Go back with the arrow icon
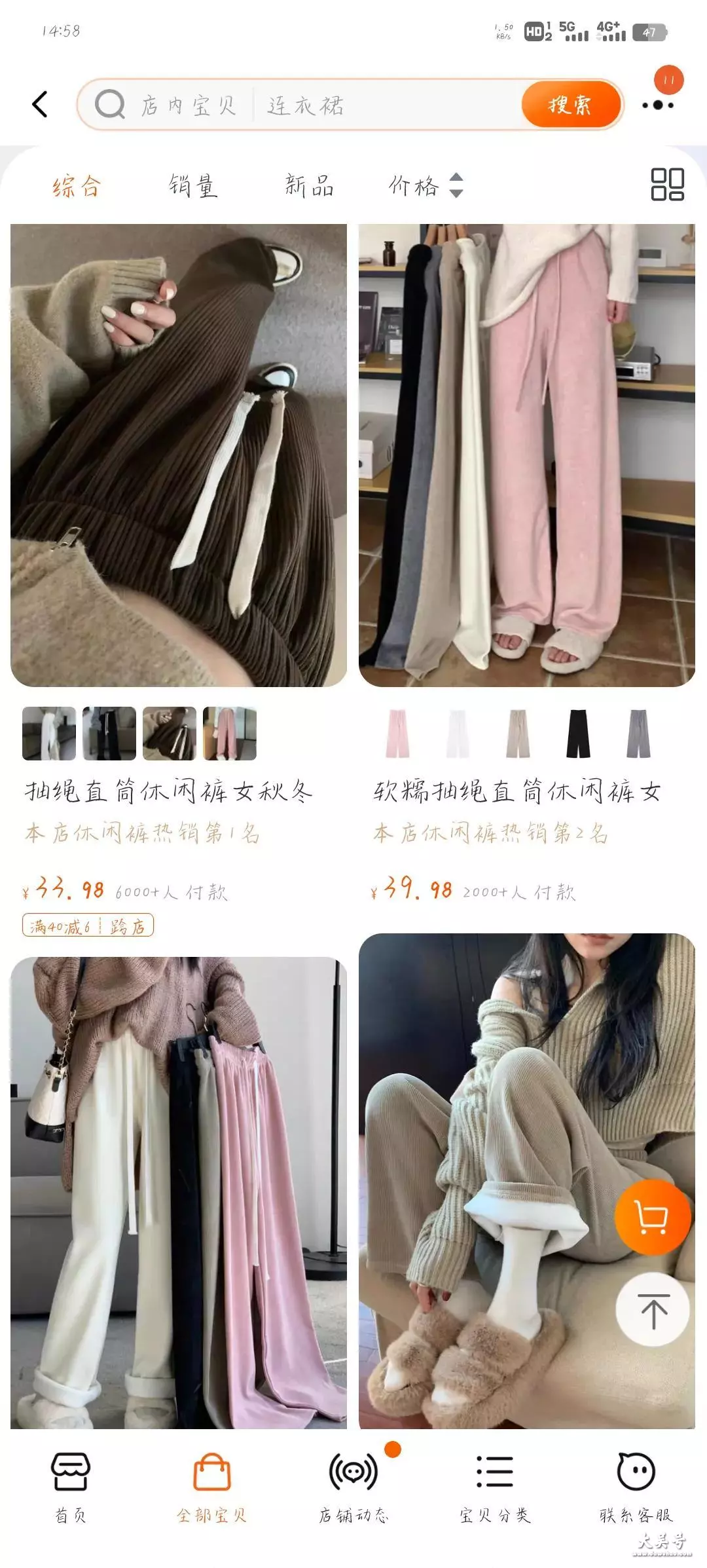The height and width of the screenshot is (1568, 707). 40,104
